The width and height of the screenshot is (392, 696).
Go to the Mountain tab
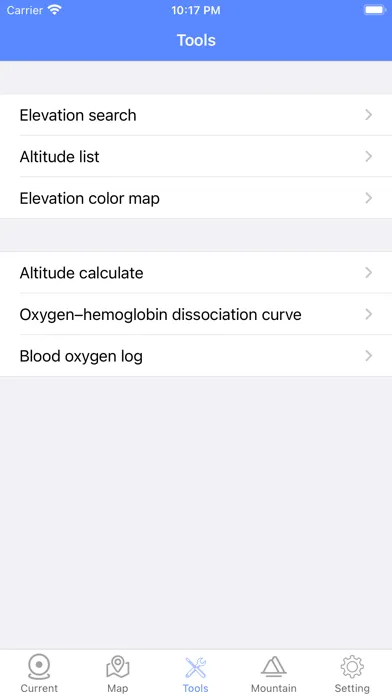click(x=274, y=674)
